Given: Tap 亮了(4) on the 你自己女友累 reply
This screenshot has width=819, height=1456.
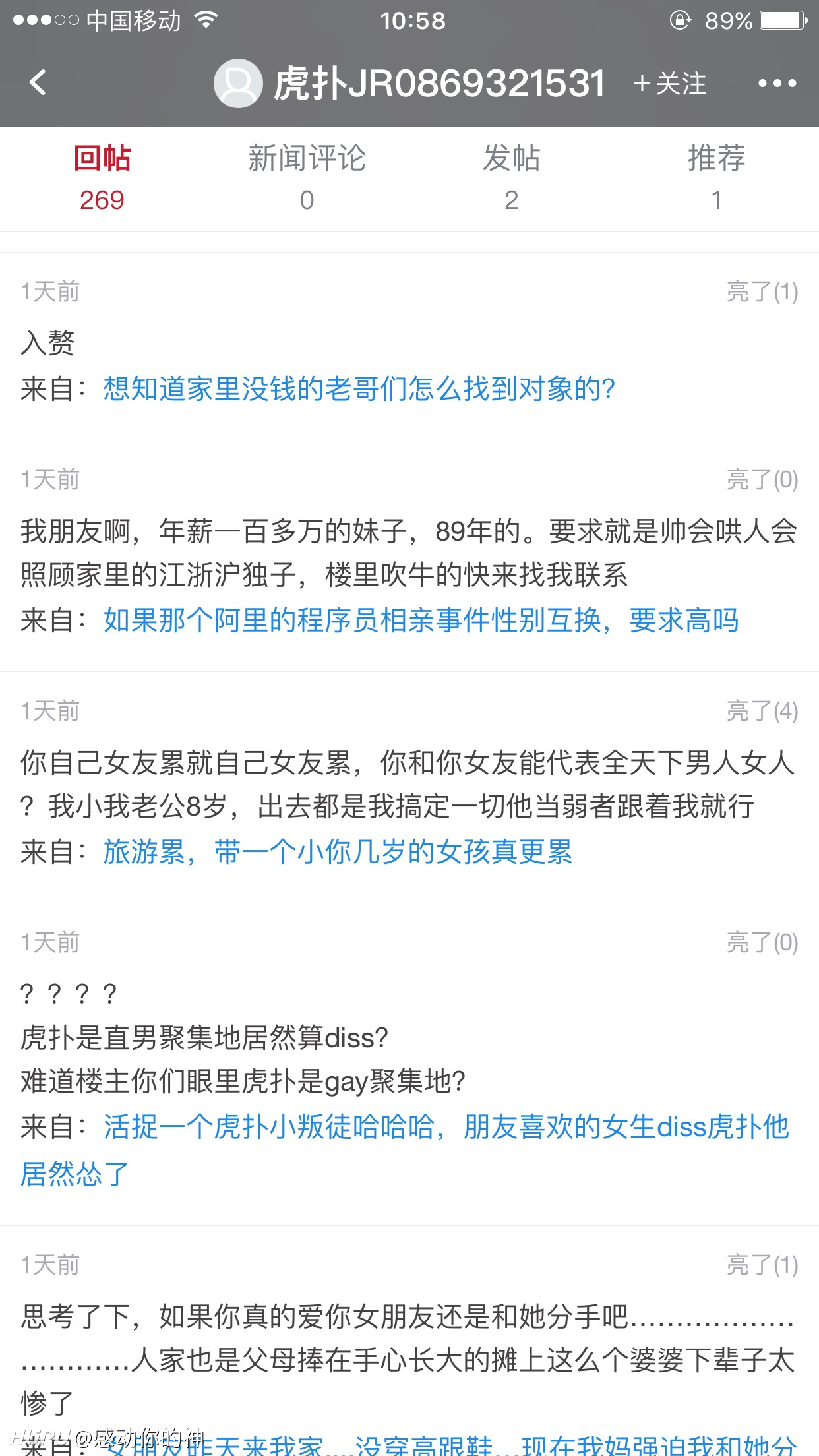Looking at the screenshot, I should (x=762, y=711).
